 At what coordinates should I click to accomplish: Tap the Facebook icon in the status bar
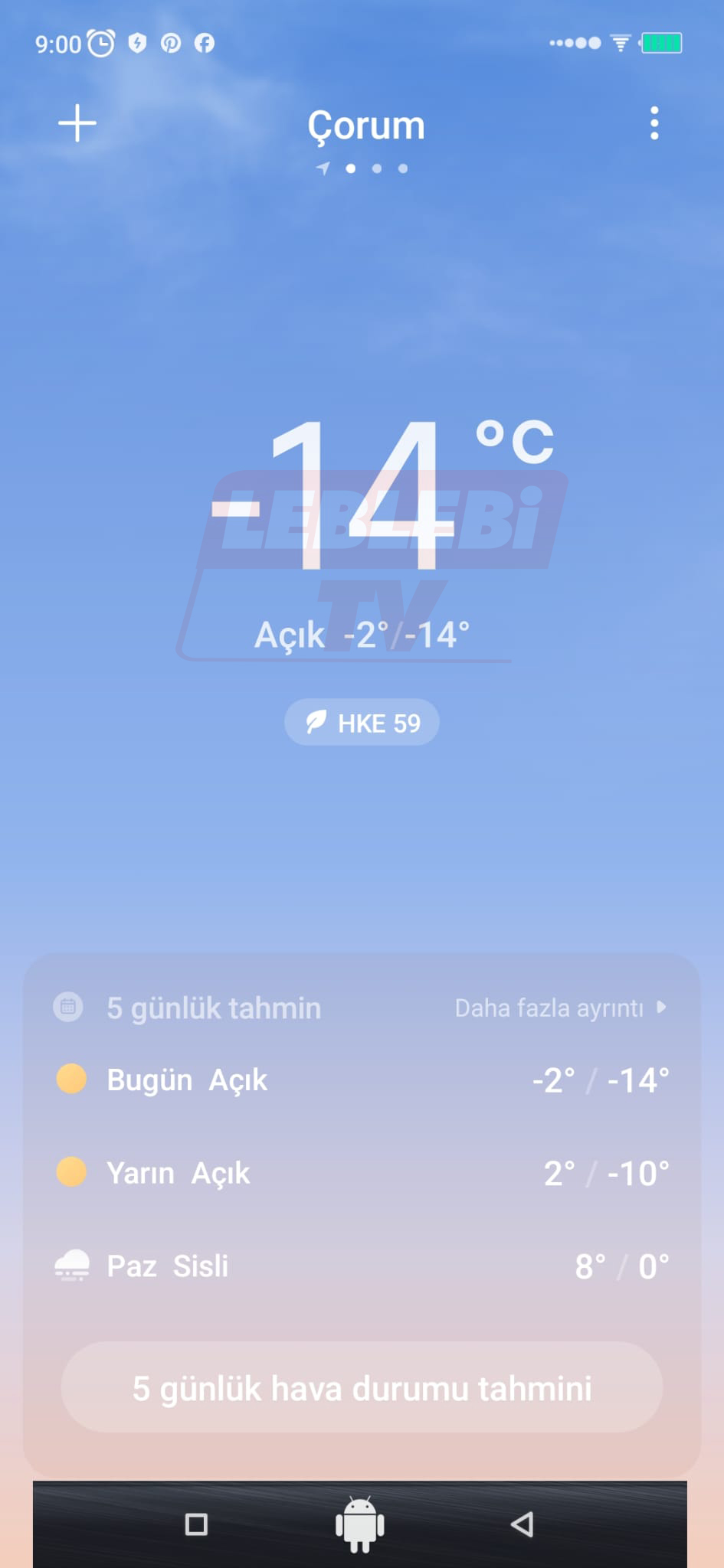(x=203, y=43)
